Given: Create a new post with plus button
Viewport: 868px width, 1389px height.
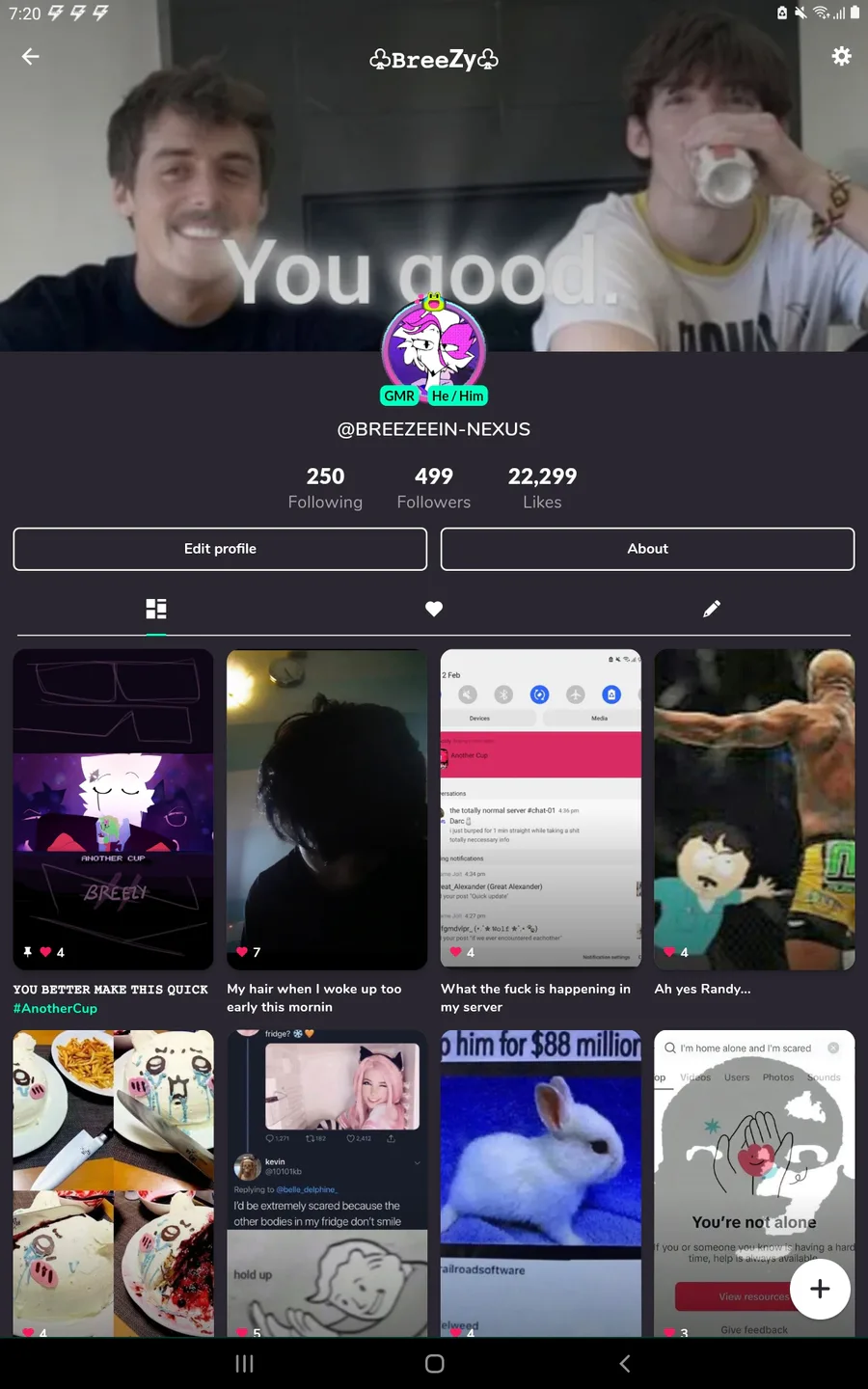Looking at the screenshot, I should point(820,1289).
